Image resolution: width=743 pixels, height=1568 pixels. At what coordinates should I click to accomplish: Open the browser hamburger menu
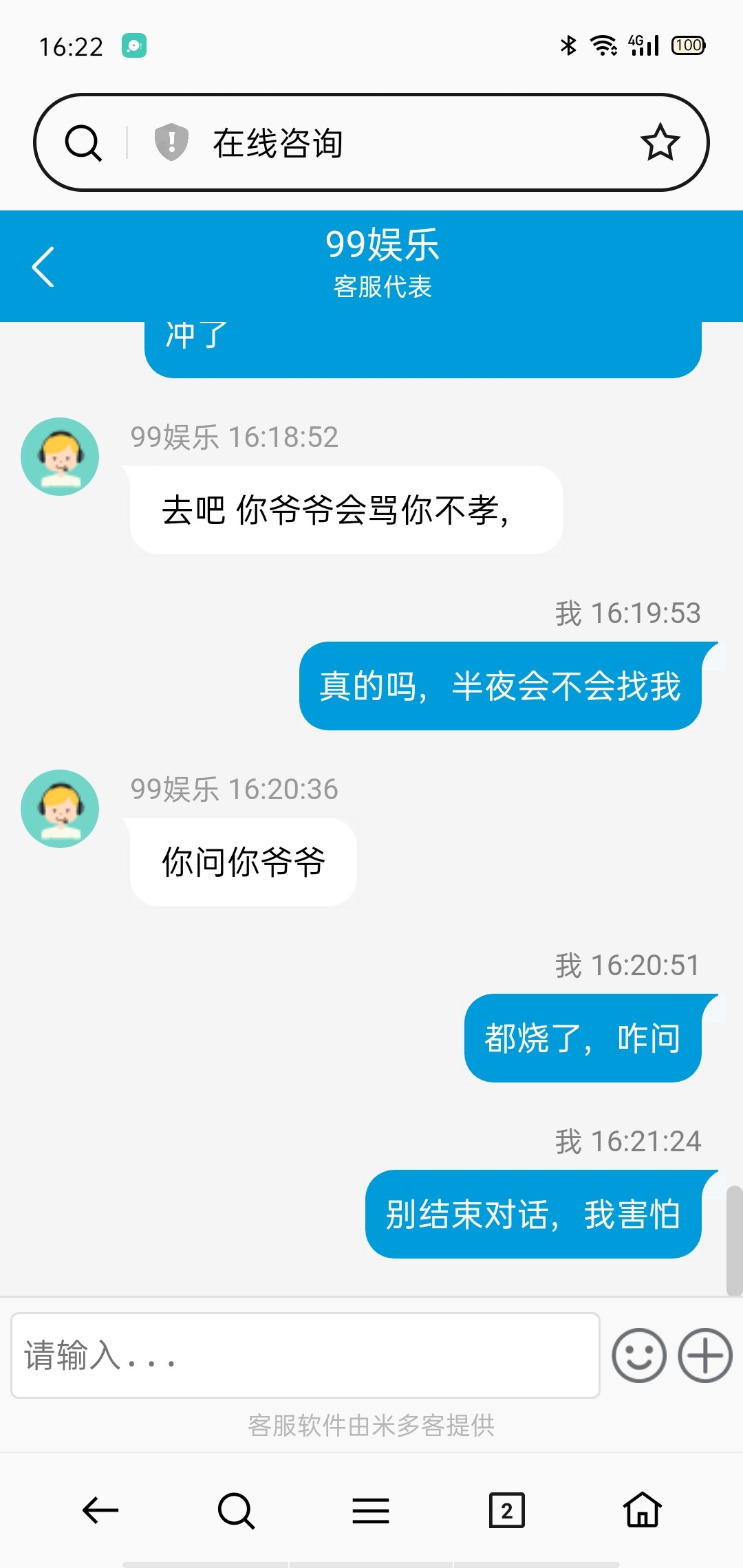pyautogui.click(x=371, y=1510)
